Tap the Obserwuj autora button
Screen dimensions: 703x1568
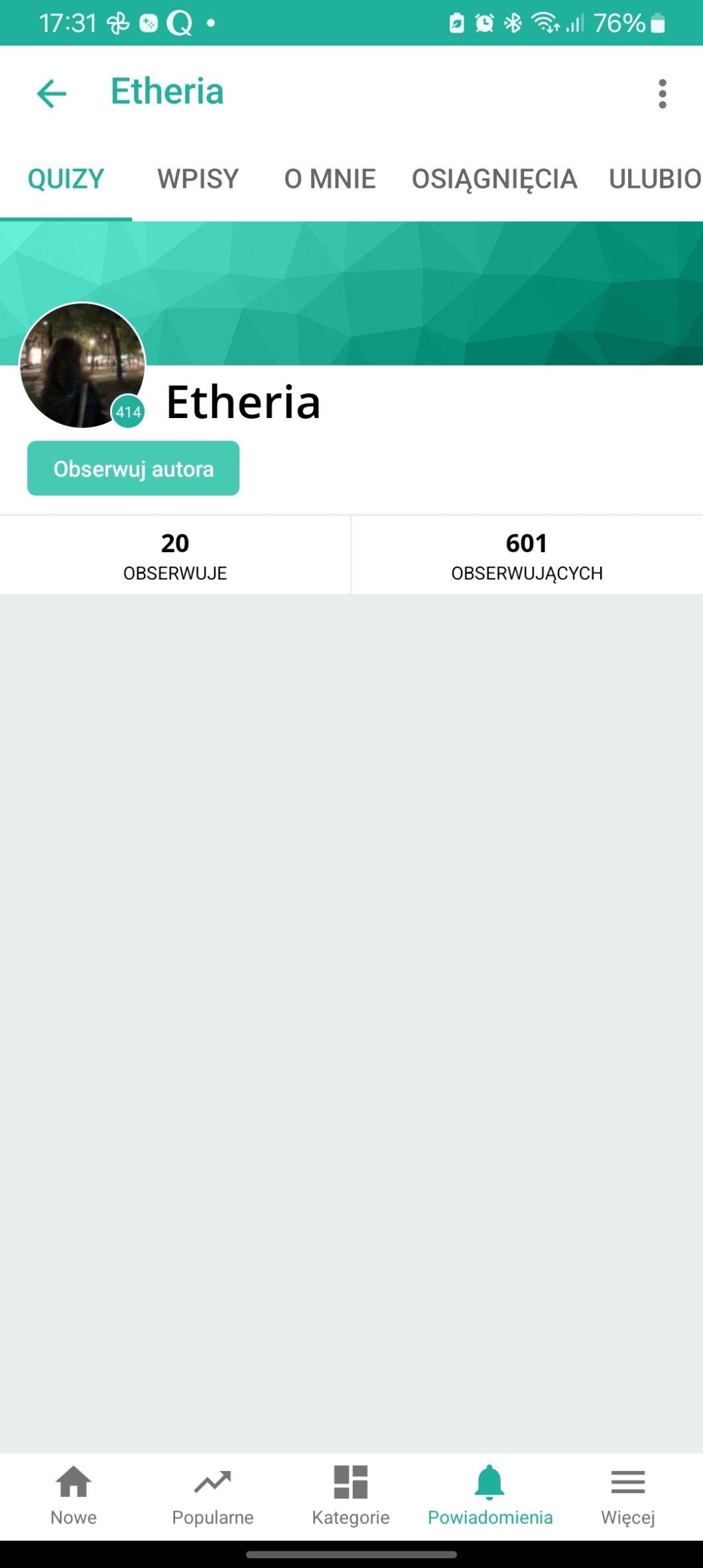[133, 468]
